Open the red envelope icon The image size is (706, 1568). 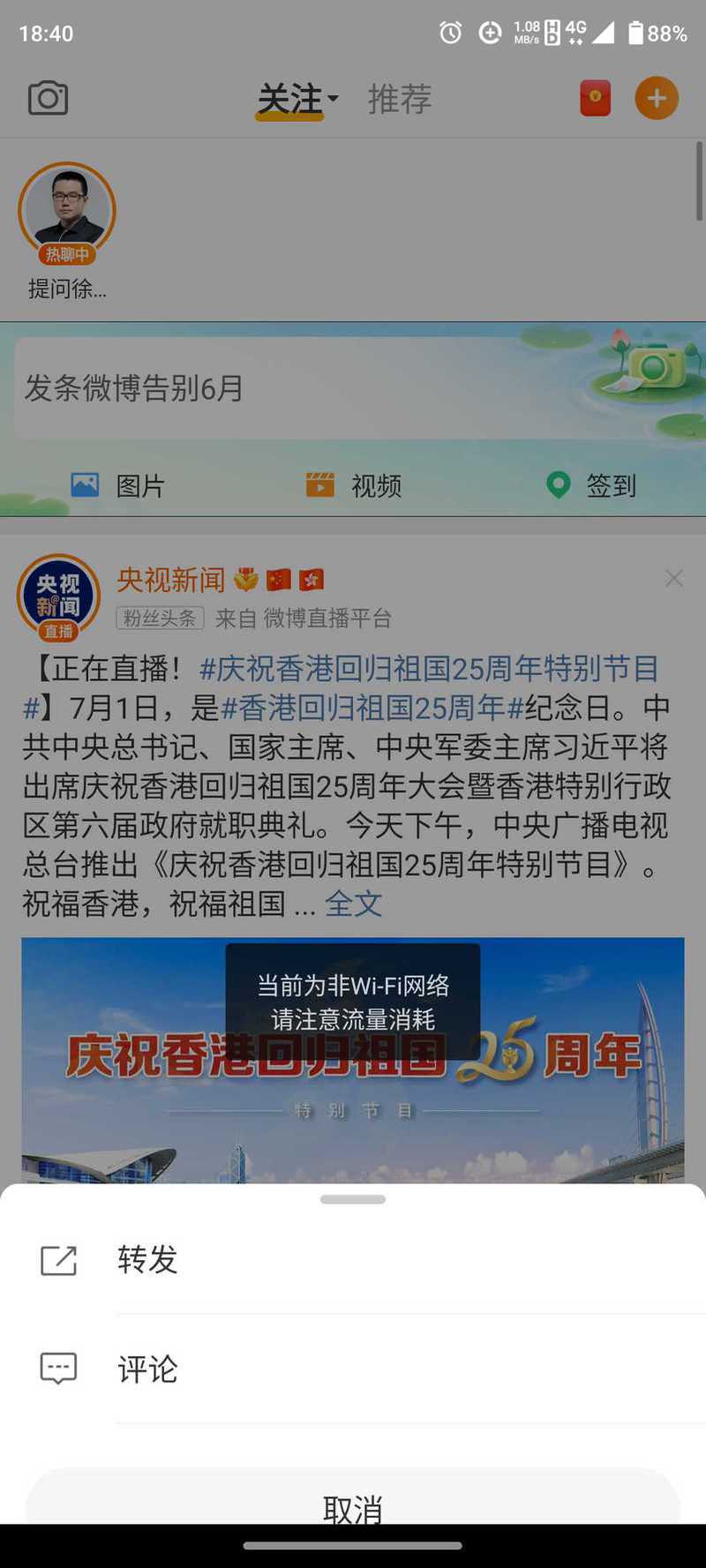595,98
